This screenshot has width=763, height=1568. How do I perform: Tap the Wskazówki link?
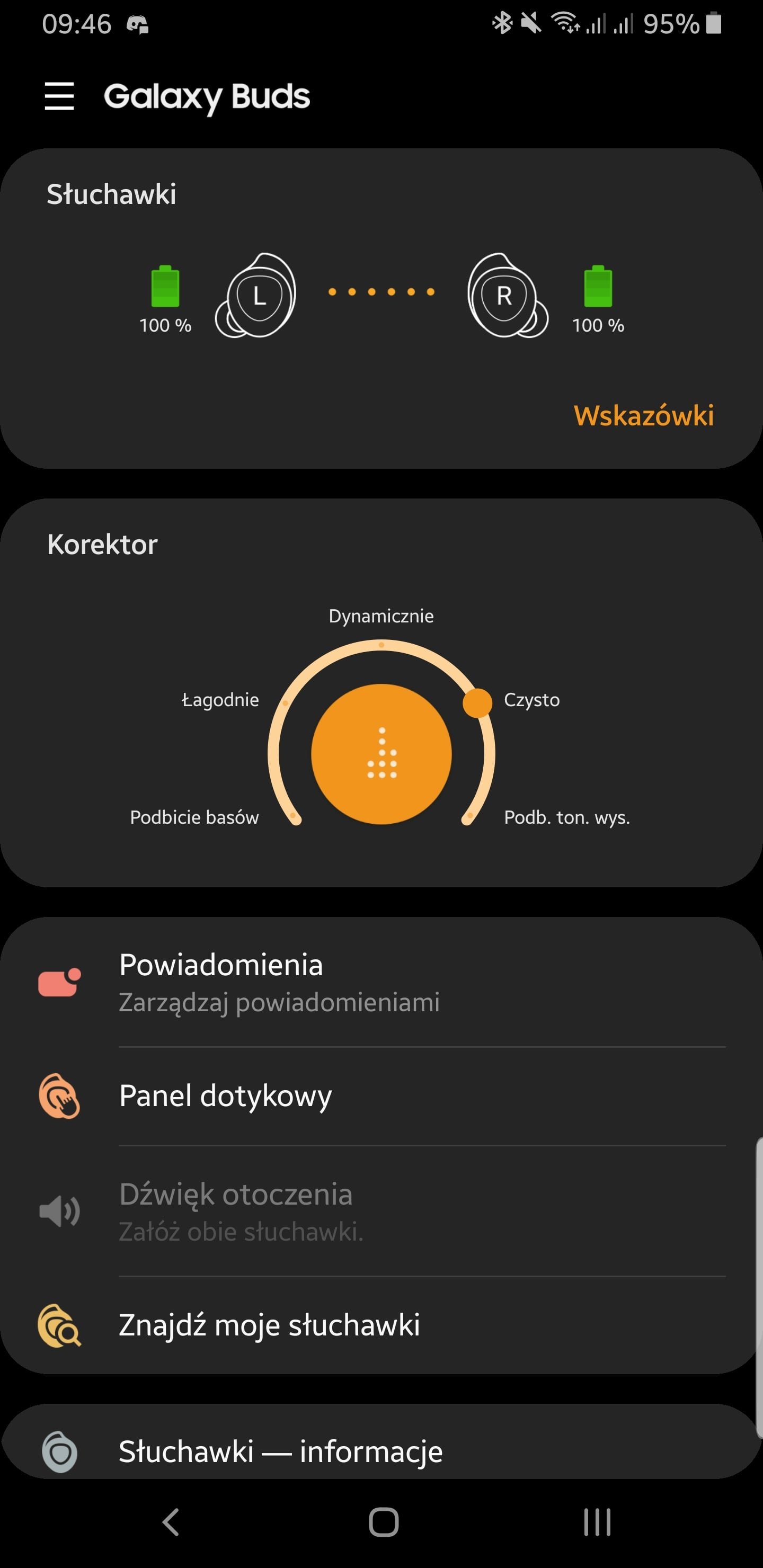[644, 416]
